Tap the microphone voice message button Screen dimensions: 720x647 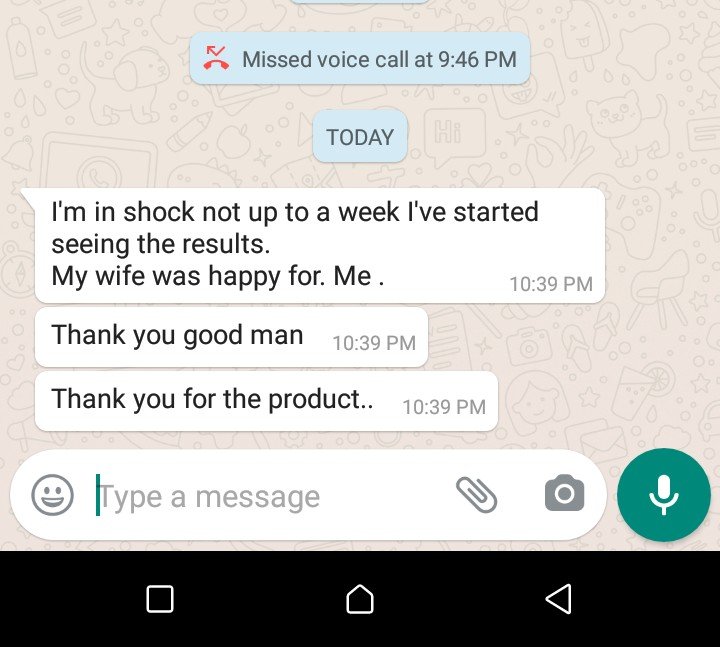pyautogui.click(x=664, y=495)
